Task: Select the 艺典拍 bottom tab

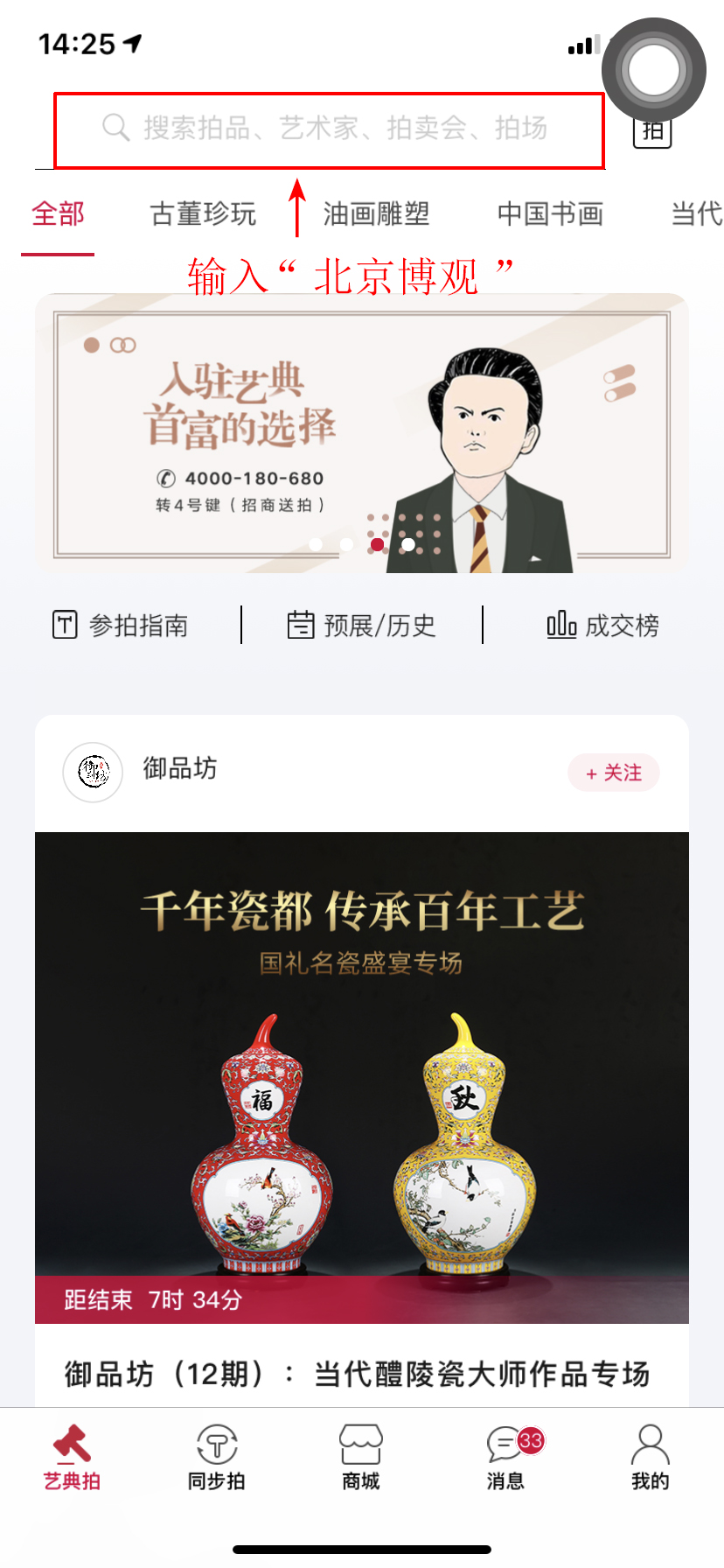Action: tap(72, 1458)
